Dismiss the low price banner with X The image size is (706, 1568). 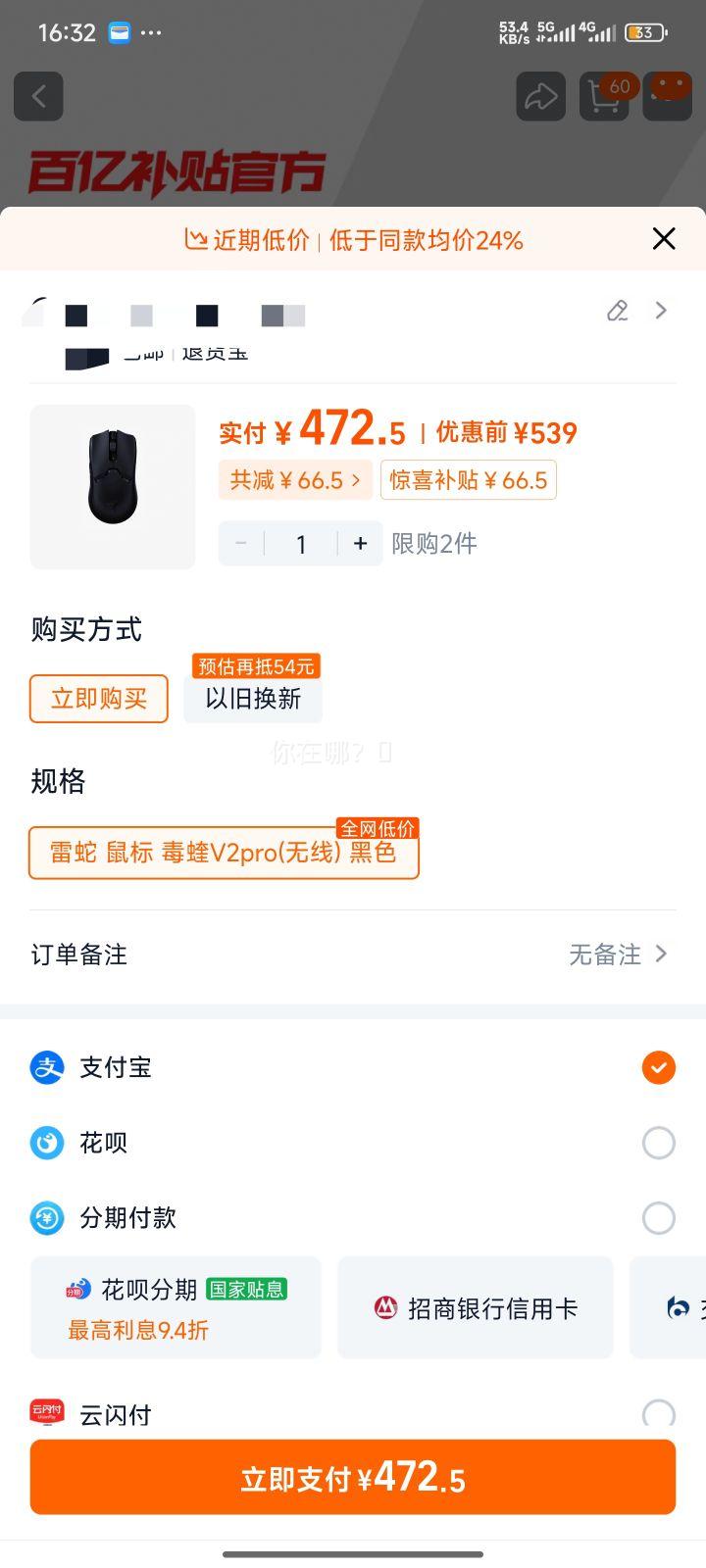pyautogui.click(x=663, y=238)
